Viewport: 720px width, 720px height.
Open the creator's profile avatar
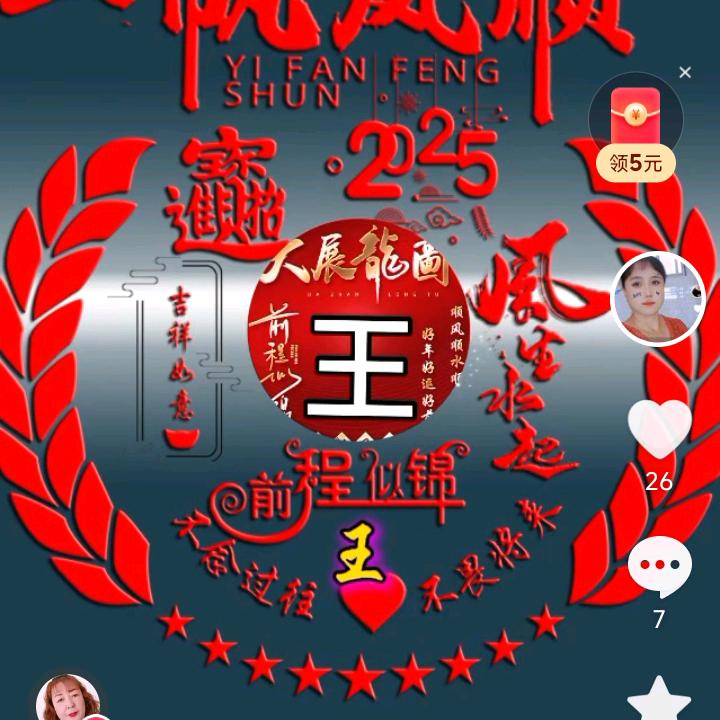pyautogui.click(x=658, y=299)
